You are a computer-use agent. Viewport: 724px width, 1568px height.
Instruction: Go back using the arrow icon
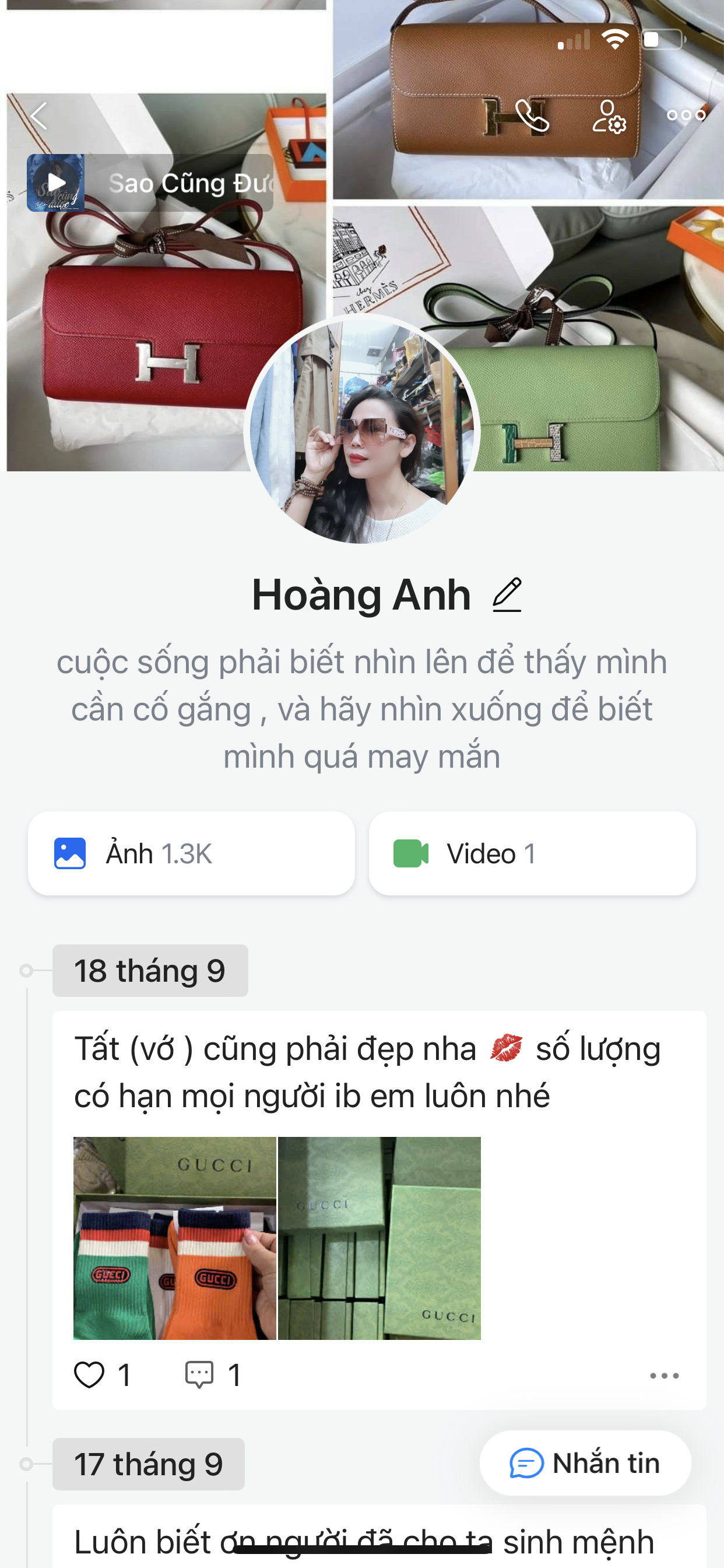(39, 116)
